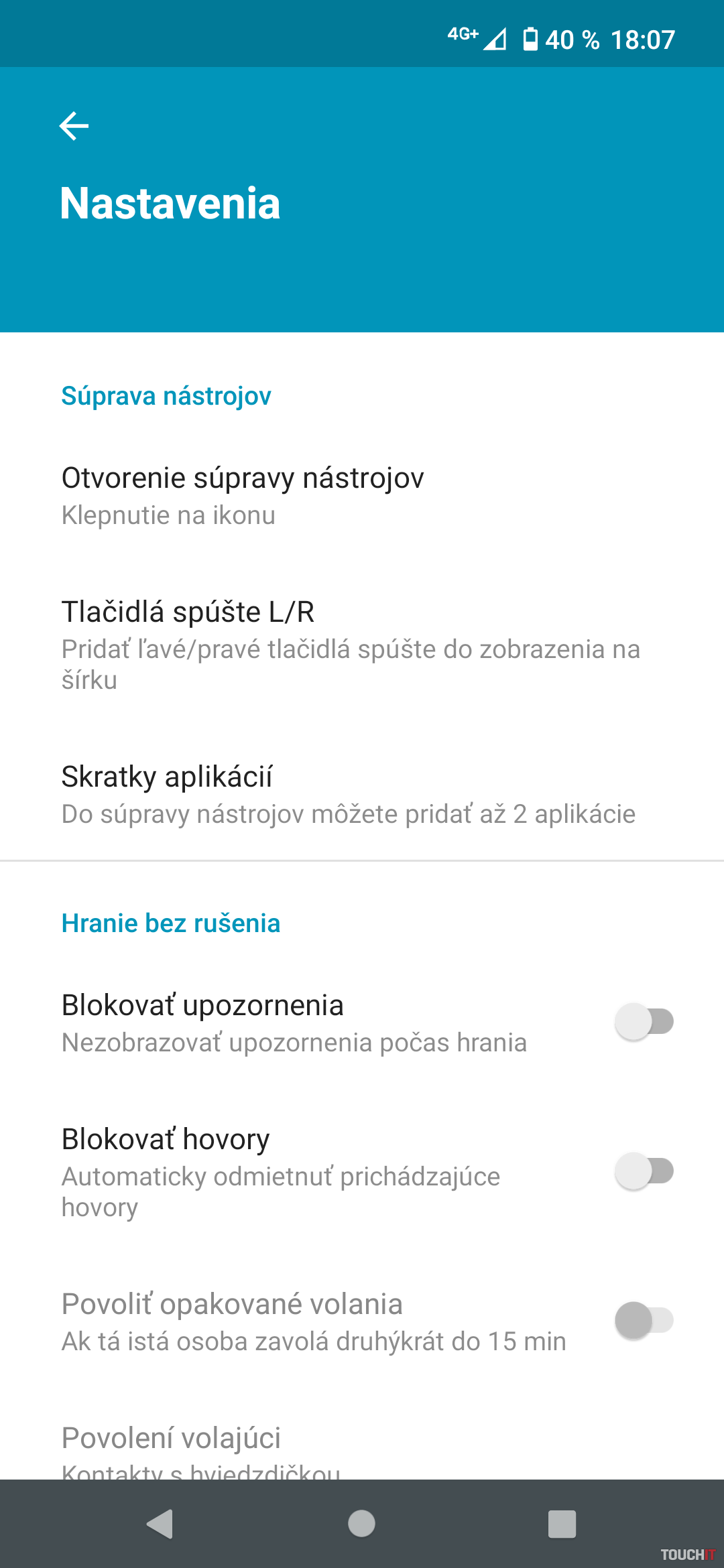Viewport: 724px width, 1568px height.
Task: Tap the system home button
Action: click(x=361, y=1524)
